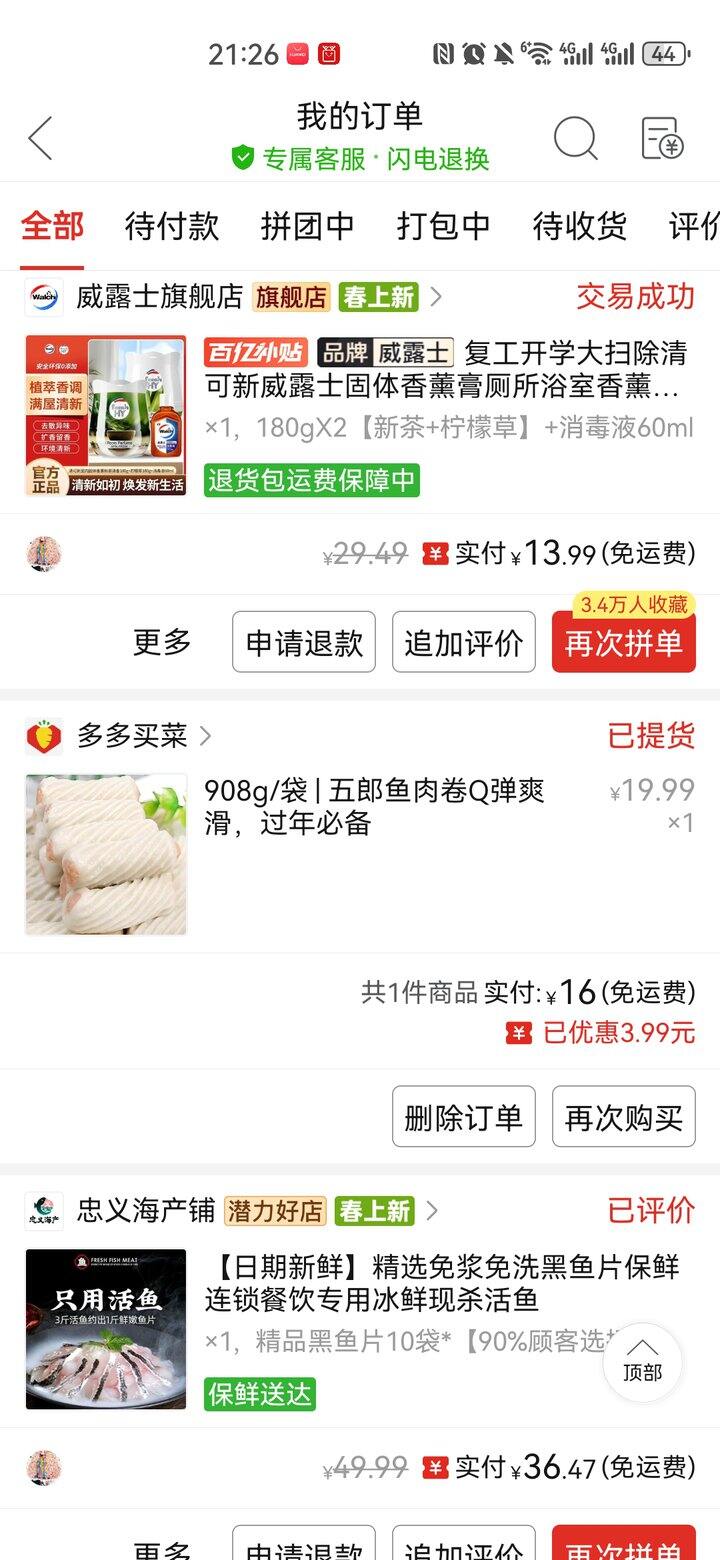View the 威露士 香薰 product image

click(106, 415)
